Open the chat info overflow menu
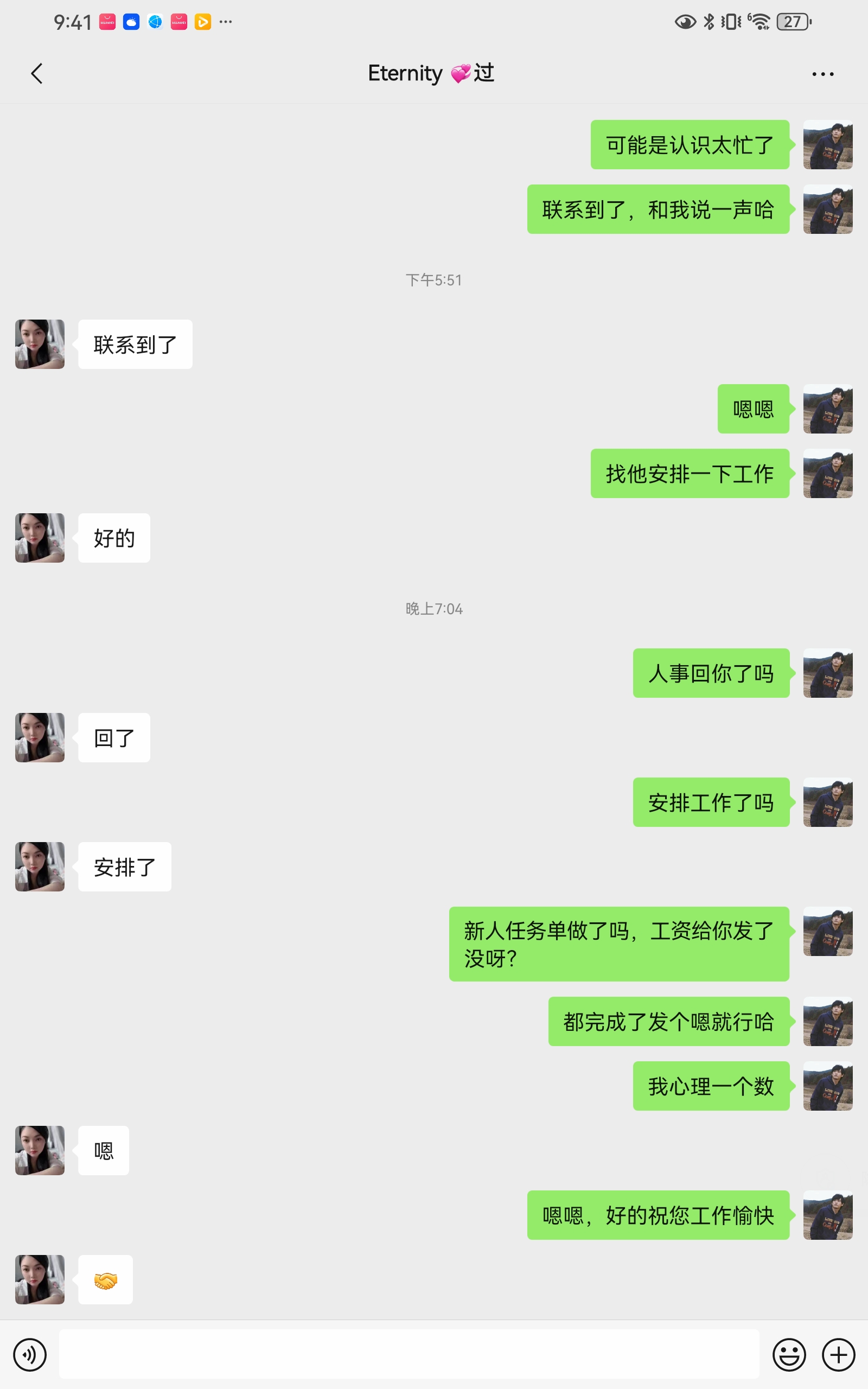This screenshot has width=868, height=1389. coord(822,74)
